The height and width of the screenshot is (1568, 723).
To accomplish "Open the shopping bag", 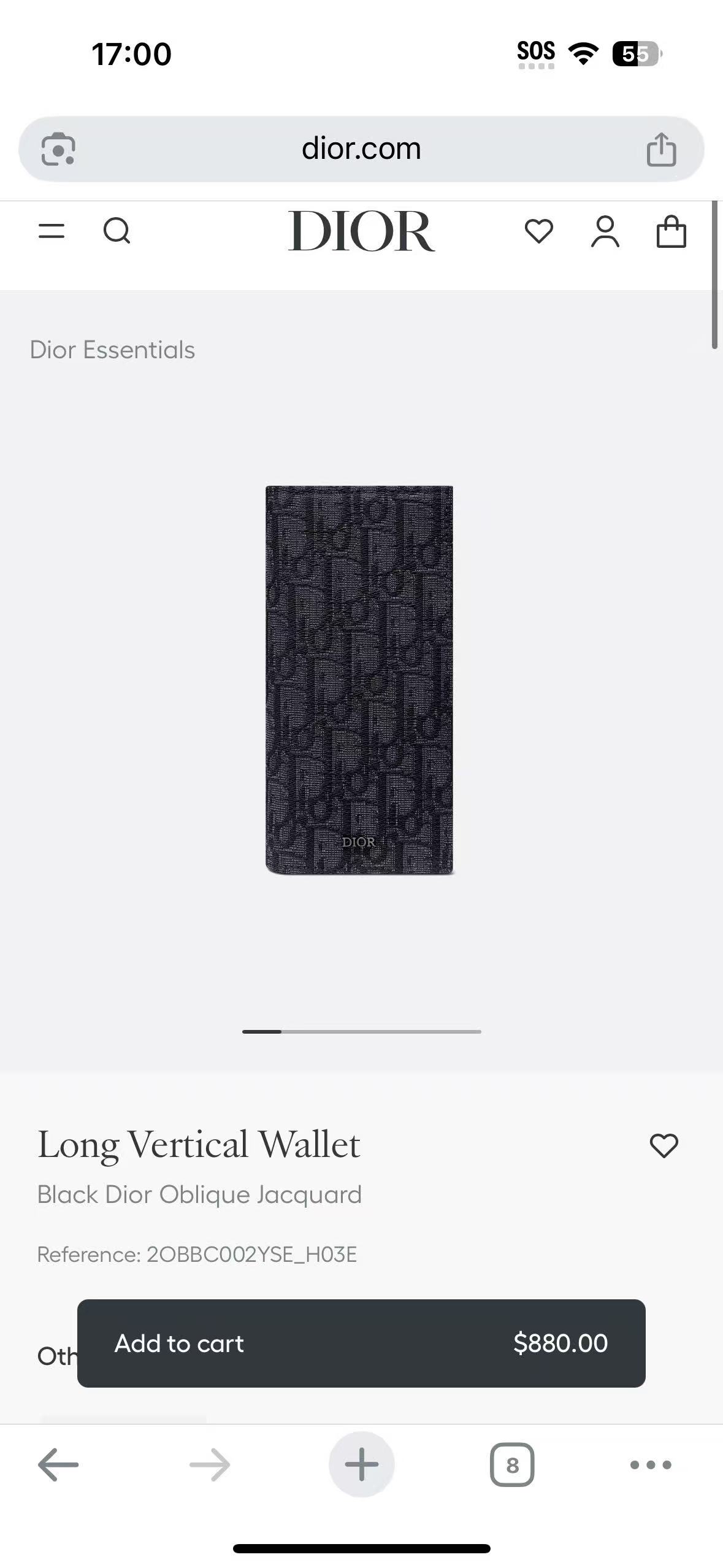I will click(671, 231).
